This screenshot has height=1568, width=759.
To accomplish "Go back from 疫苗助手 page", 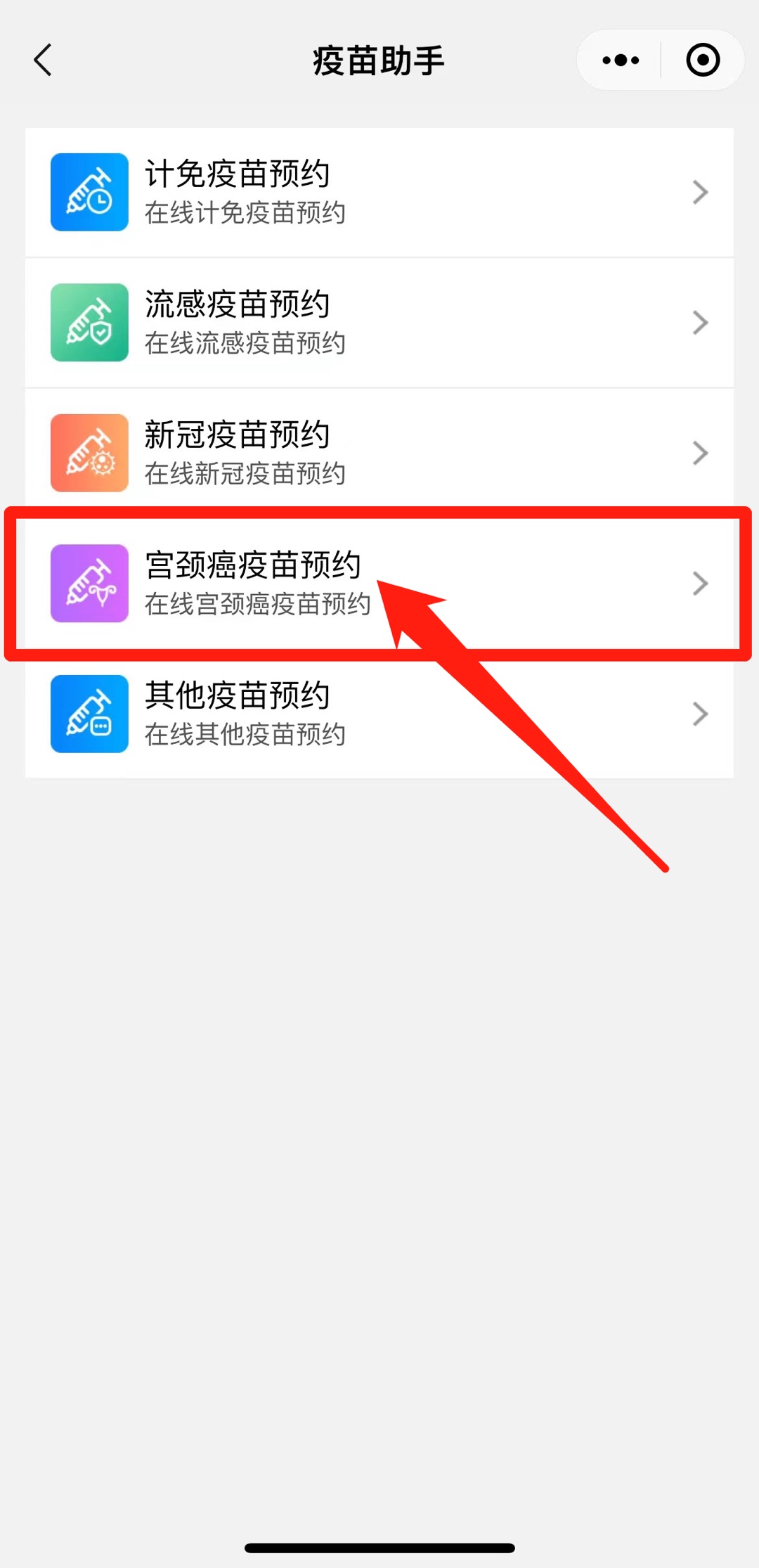I will coord(44,60).
